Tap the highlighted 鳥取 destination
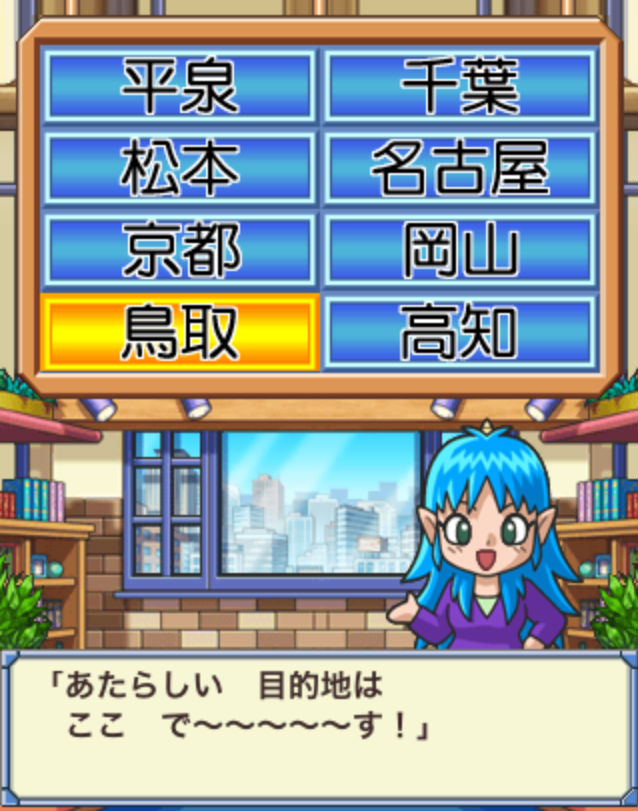The height and width of the screenshot is (811, 638). 180,332
